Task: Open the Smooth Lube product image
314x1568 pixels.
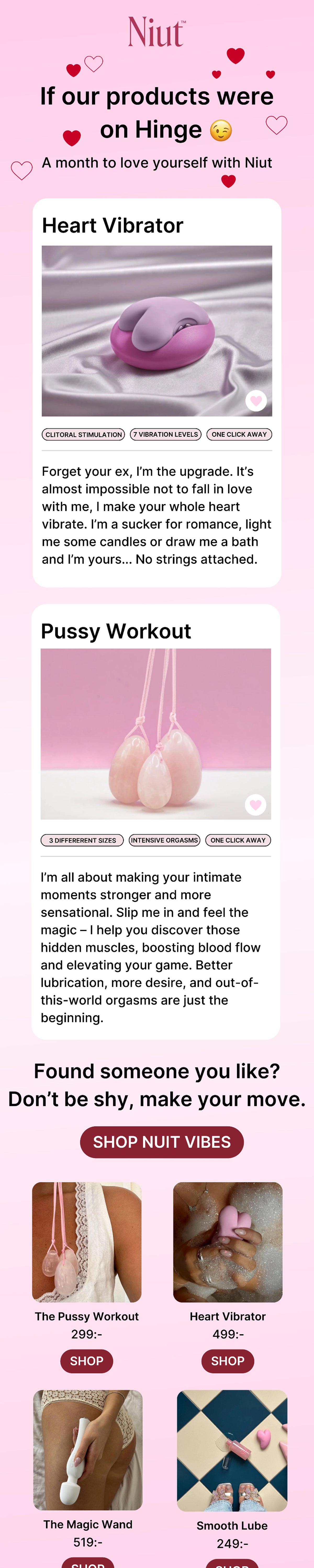Action: [x=232, y=1450]
